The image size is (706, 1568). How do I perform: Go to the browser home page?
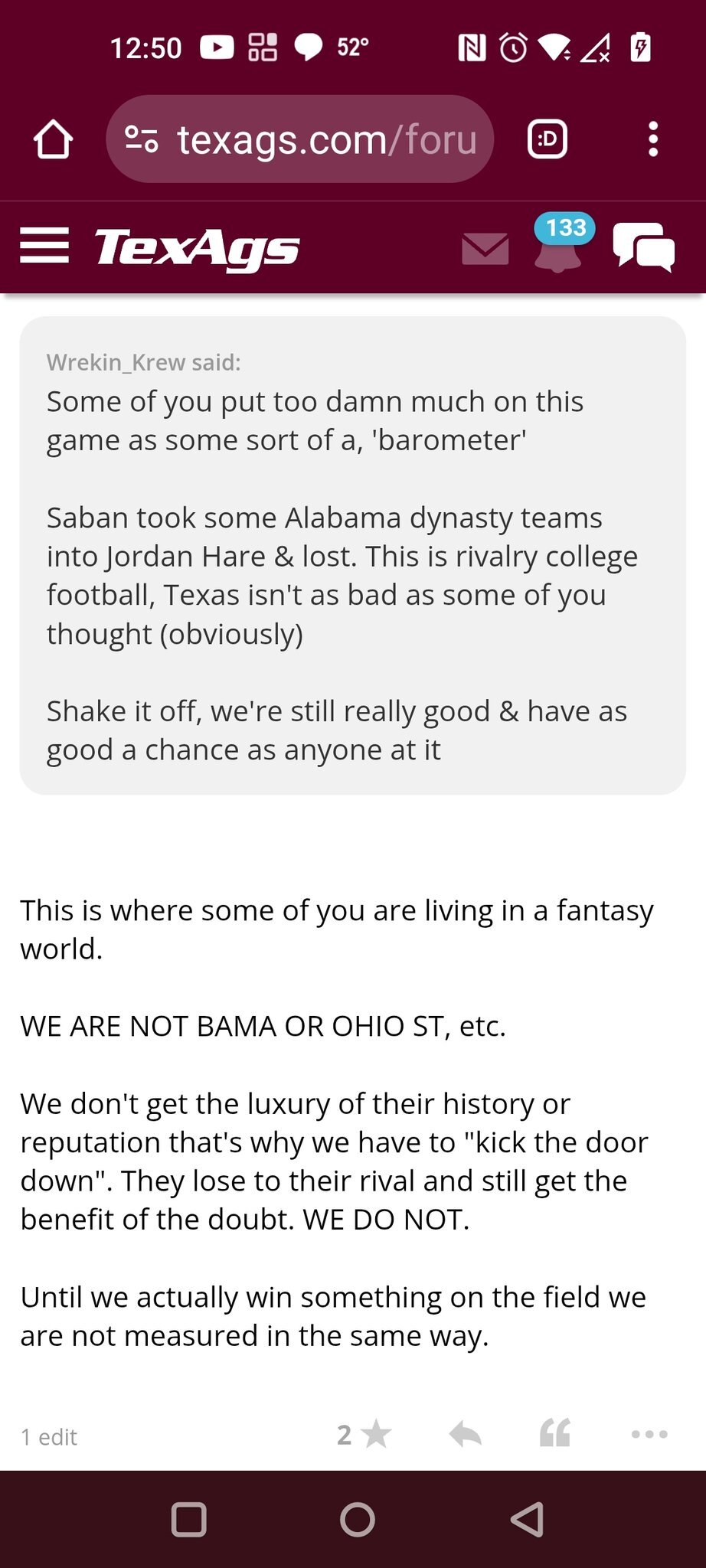[53, 139]
